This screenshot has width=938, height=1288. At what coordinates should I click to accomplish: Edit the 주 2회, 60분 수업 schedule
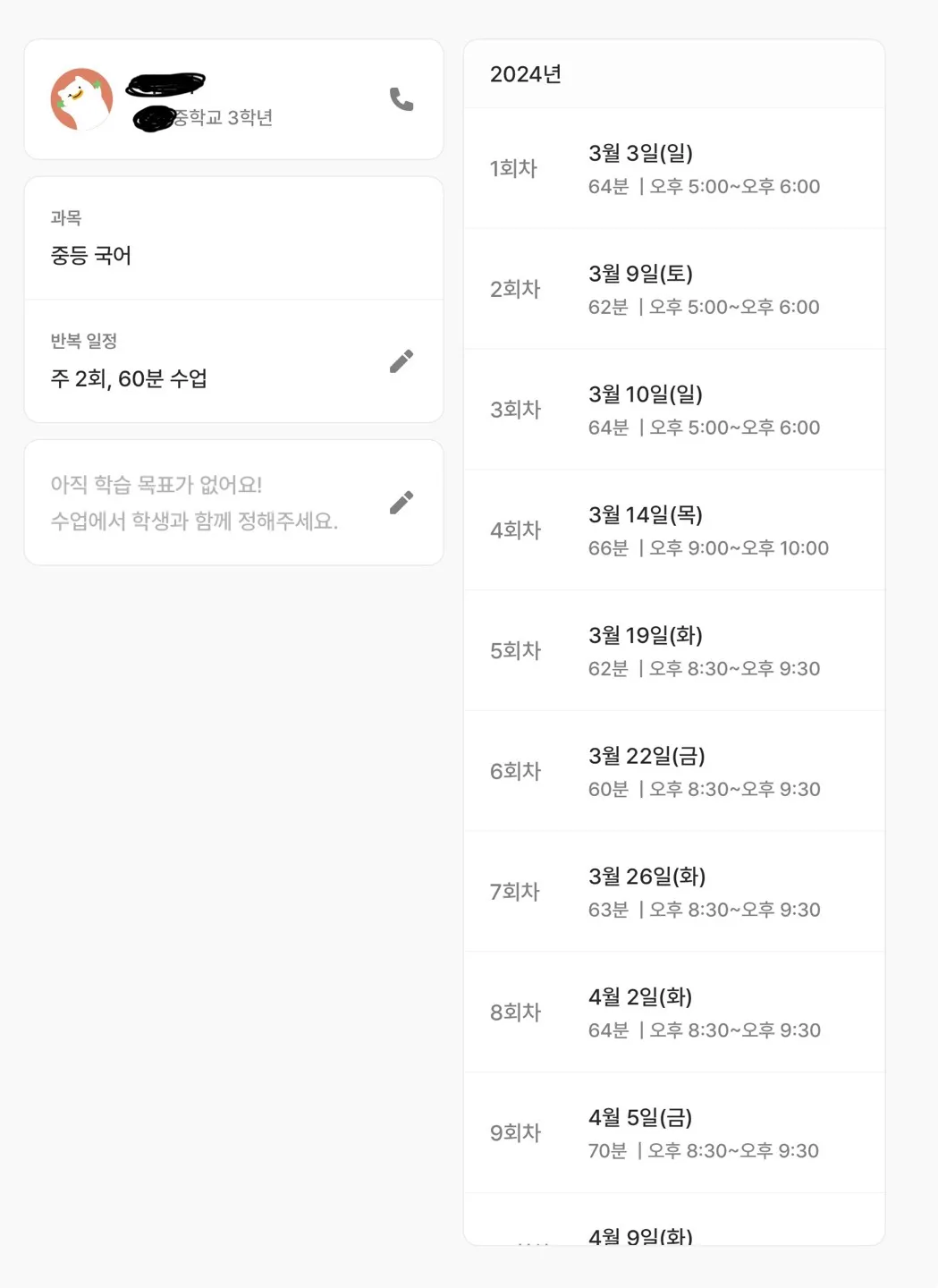pyautogui.click(x=131, y=377)
